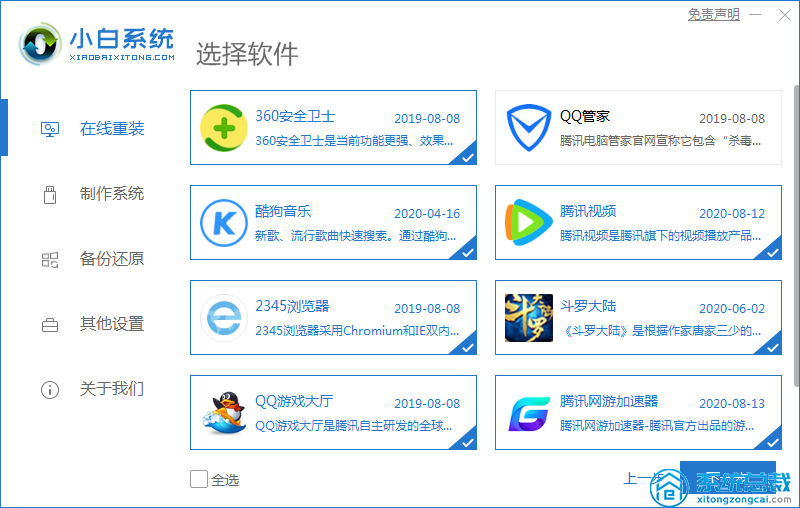Screen dimensions: 800x508
Task: Minimize the window
Action: (757, 15)
